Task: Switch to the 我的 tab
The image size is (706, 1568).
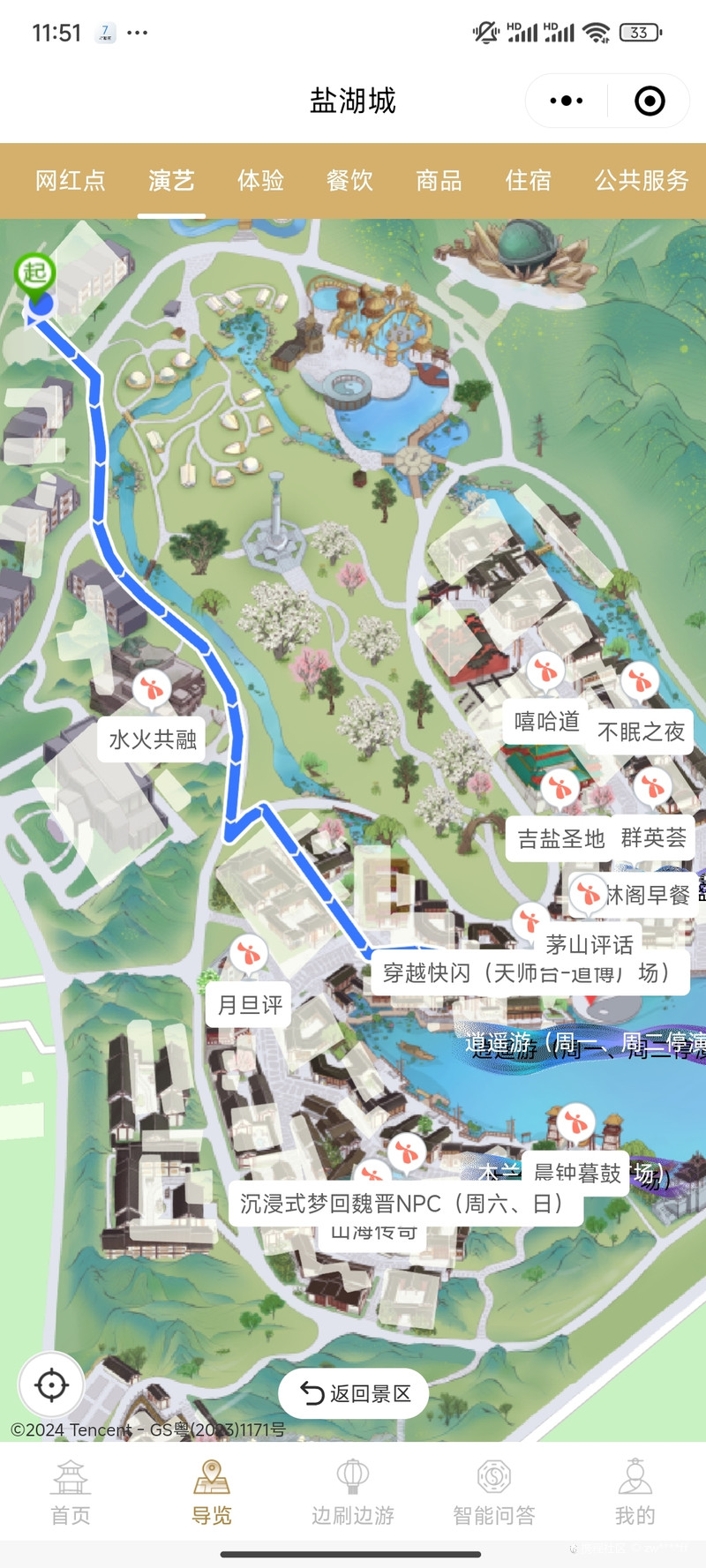Action: pyautogui.click(x=635, y=1492)
